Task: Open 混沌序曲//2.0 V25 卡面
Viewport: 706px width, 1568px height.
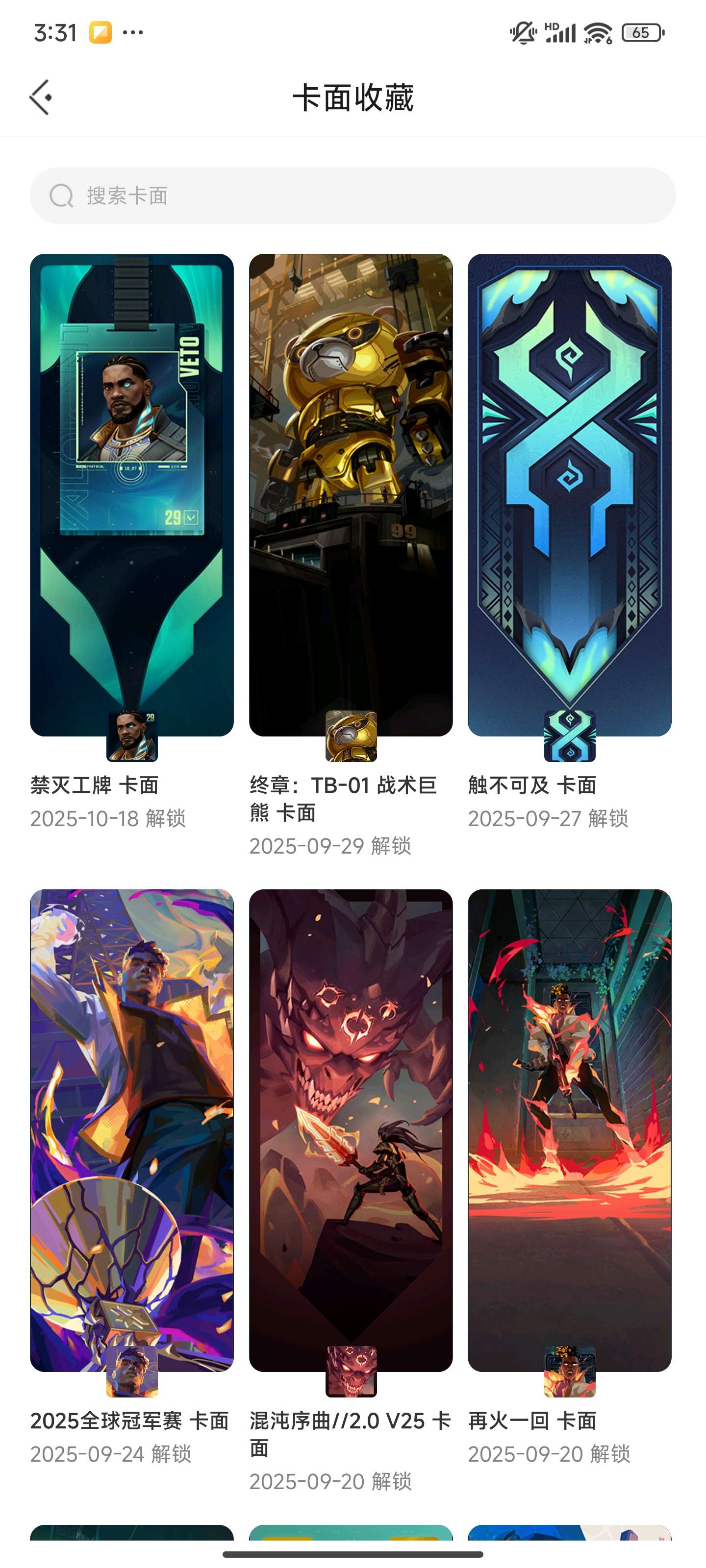Action: coord(350,1130)
